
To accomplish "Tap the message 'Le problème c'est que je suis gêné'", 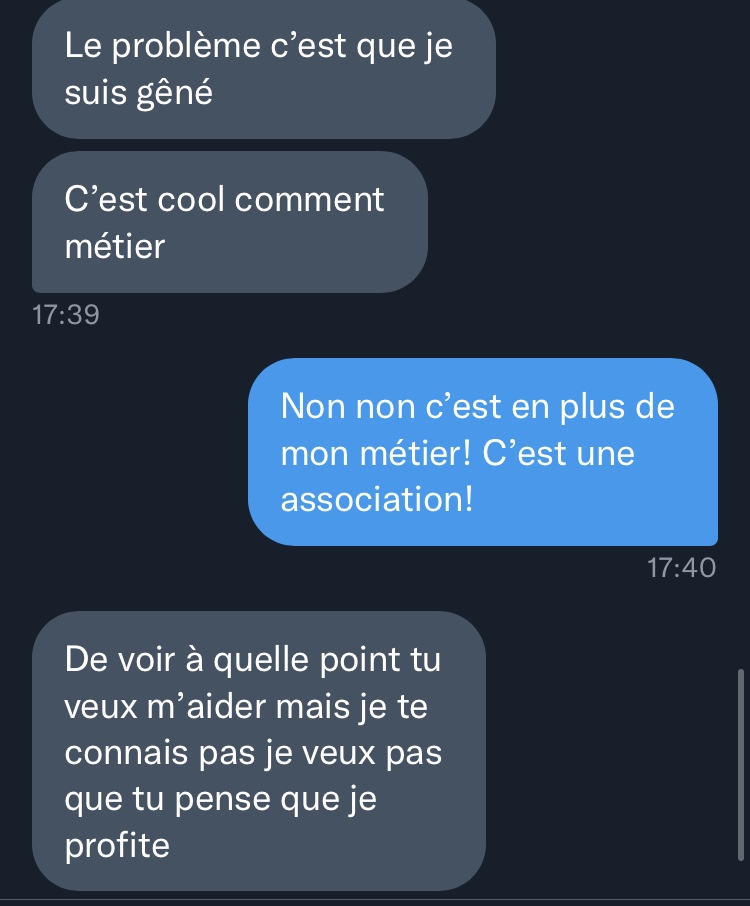I will [x=263, y=69].
